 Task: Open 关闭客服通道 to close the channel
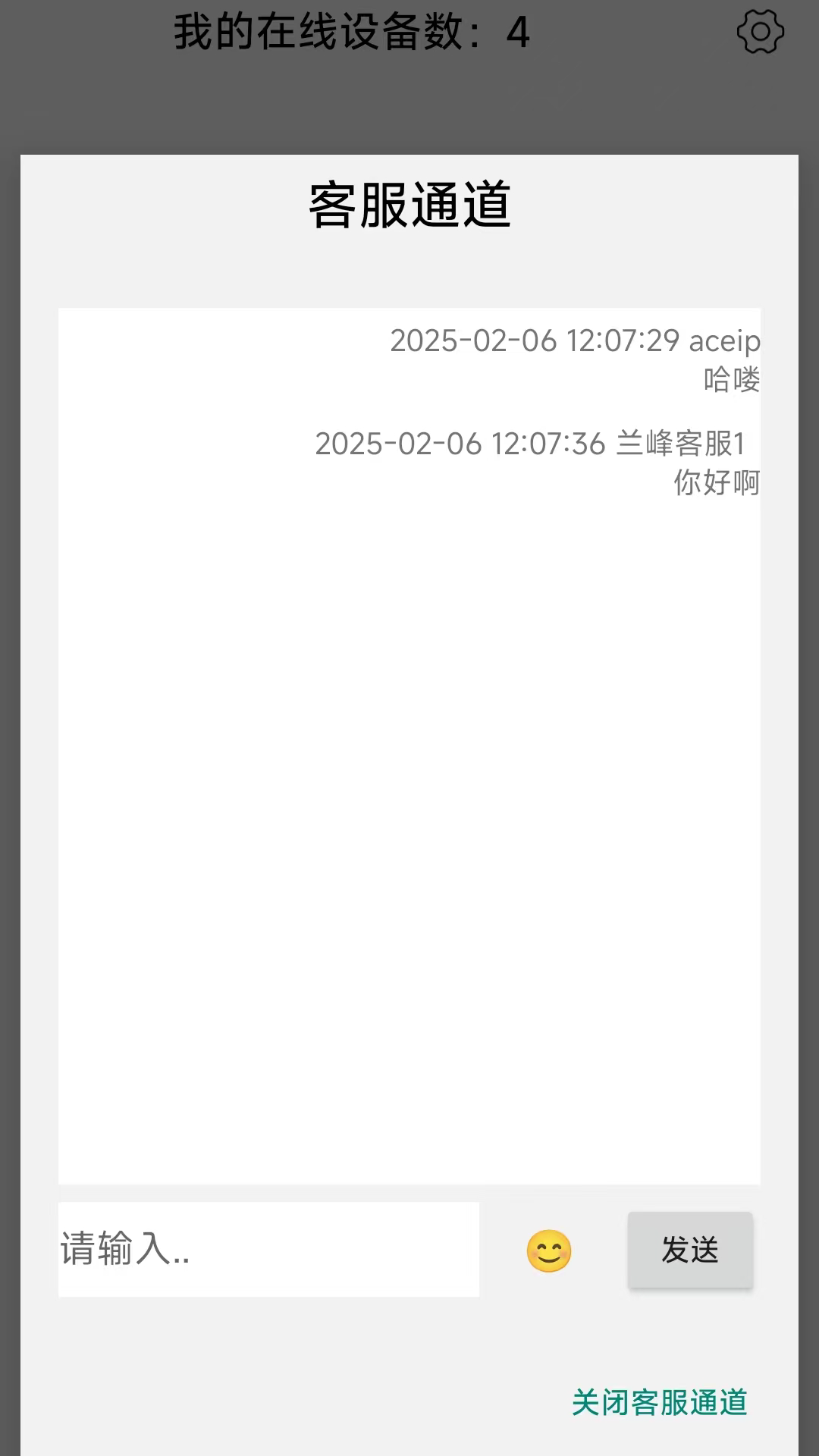coord(661,1401)
